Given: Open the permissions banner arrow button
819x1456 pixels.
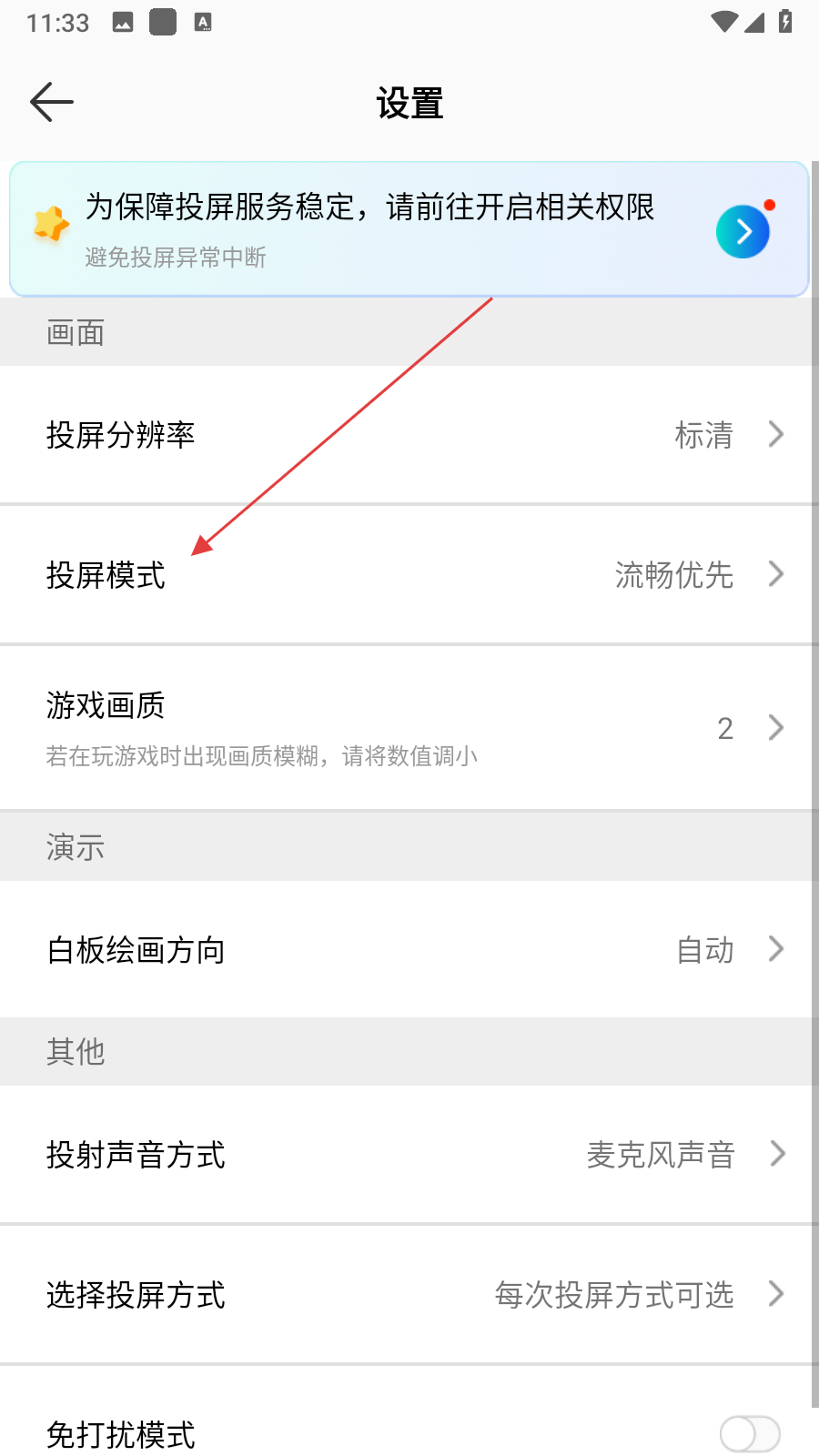Looking at the screenshot, I should (x=743, y=232).
